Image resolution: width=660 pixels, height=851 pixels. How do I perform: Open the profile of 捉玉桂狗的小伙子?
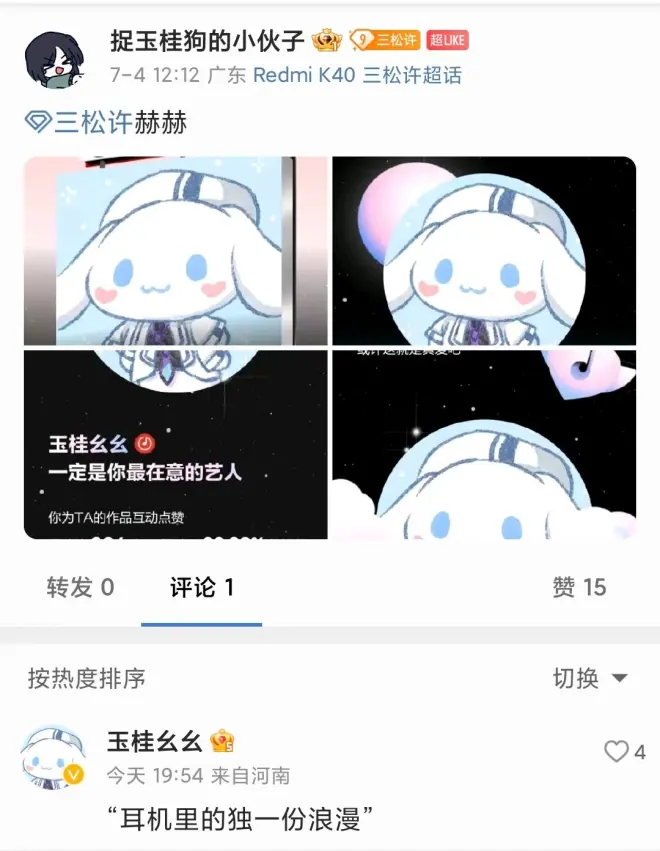tap(207, 40)
